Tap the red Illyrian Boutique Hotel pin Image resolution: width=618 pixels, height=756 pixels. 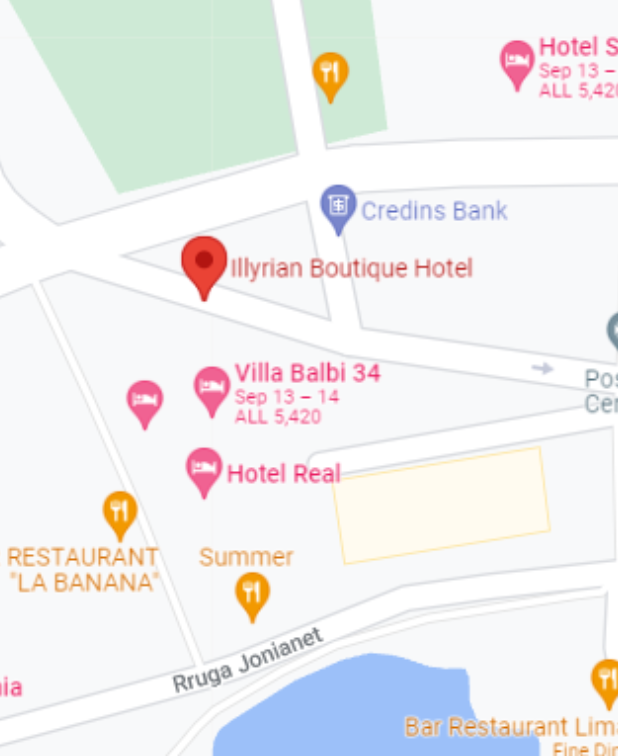(204, 264)
